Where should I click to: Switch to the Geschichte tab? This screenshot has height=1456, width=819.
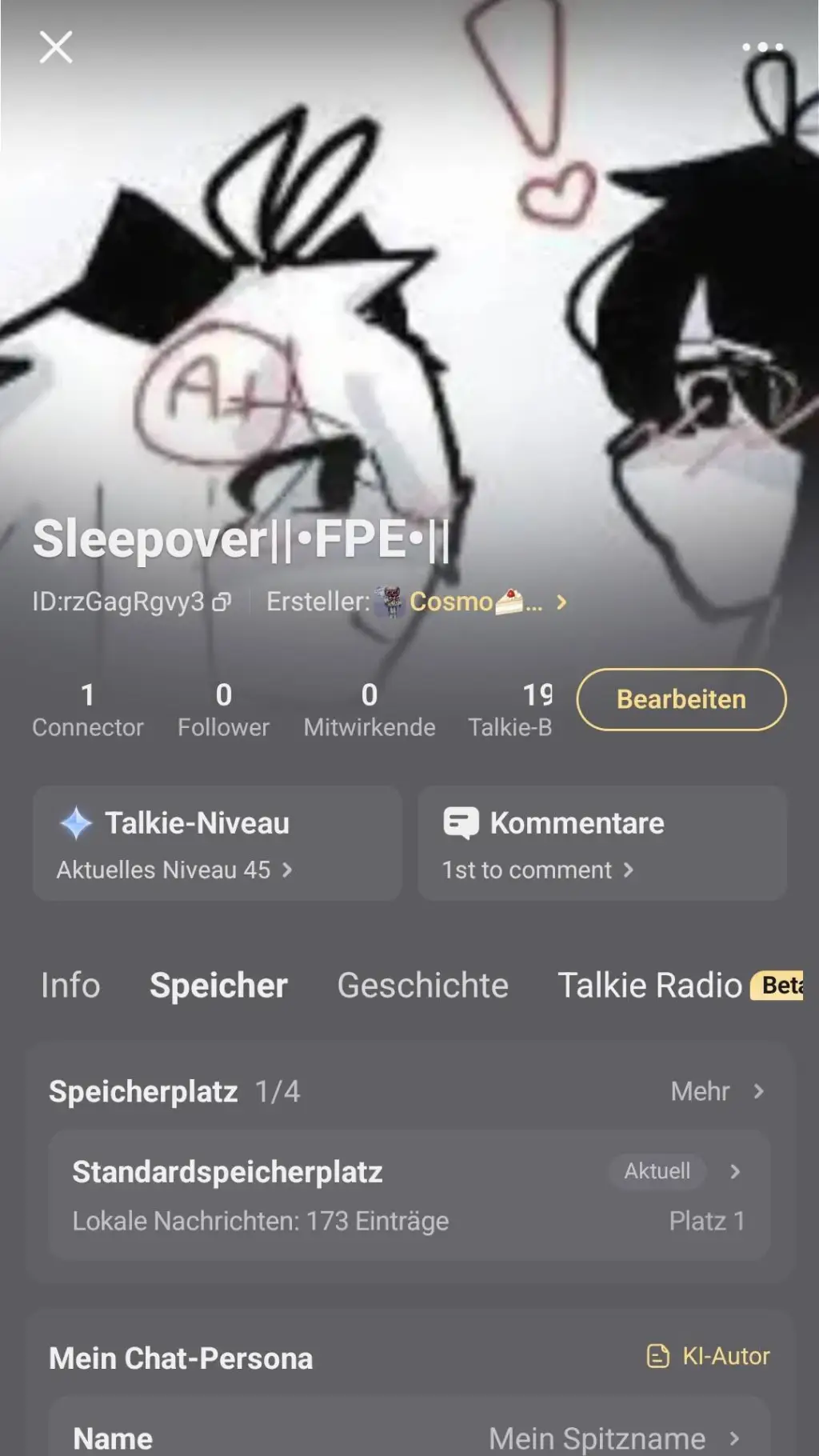(422, 986)
